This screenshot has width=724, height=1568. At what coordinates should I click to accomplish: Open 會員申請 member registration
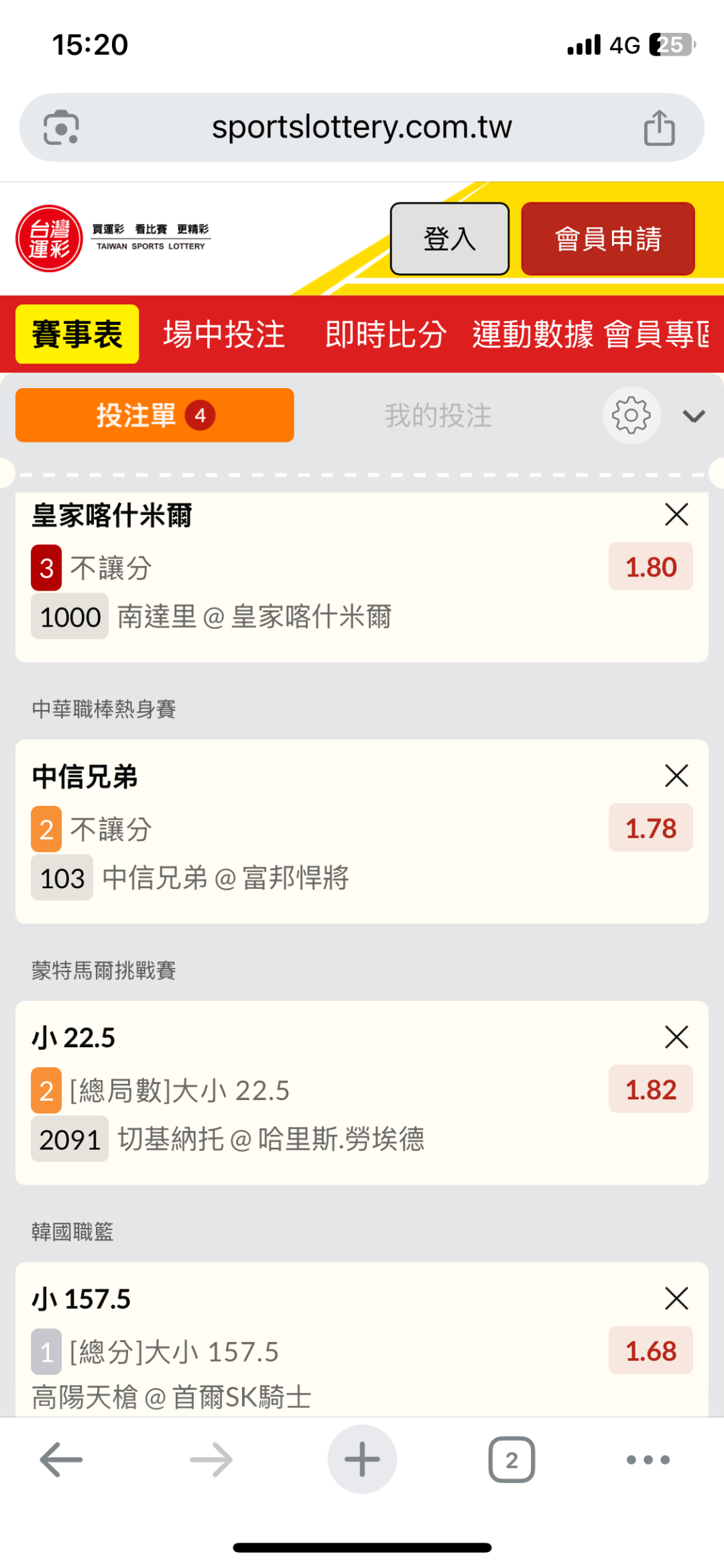click(x=607, y=239)
